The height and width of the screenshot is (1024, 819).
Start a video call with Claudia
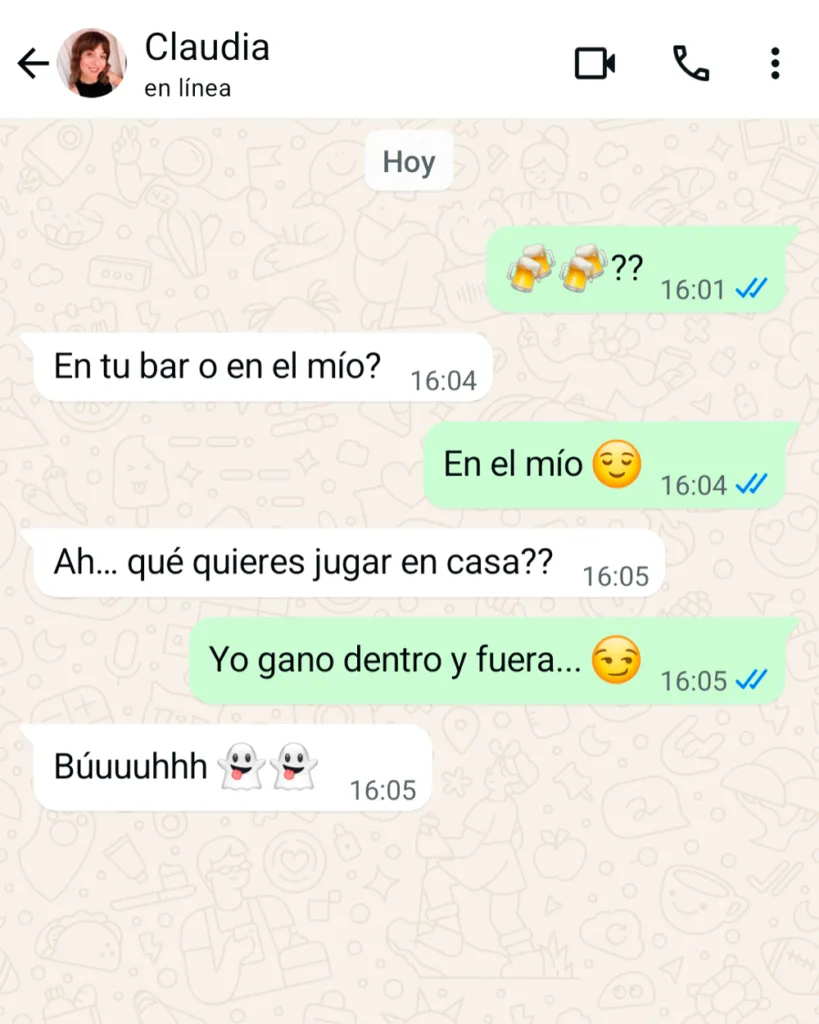coord(595,62)
